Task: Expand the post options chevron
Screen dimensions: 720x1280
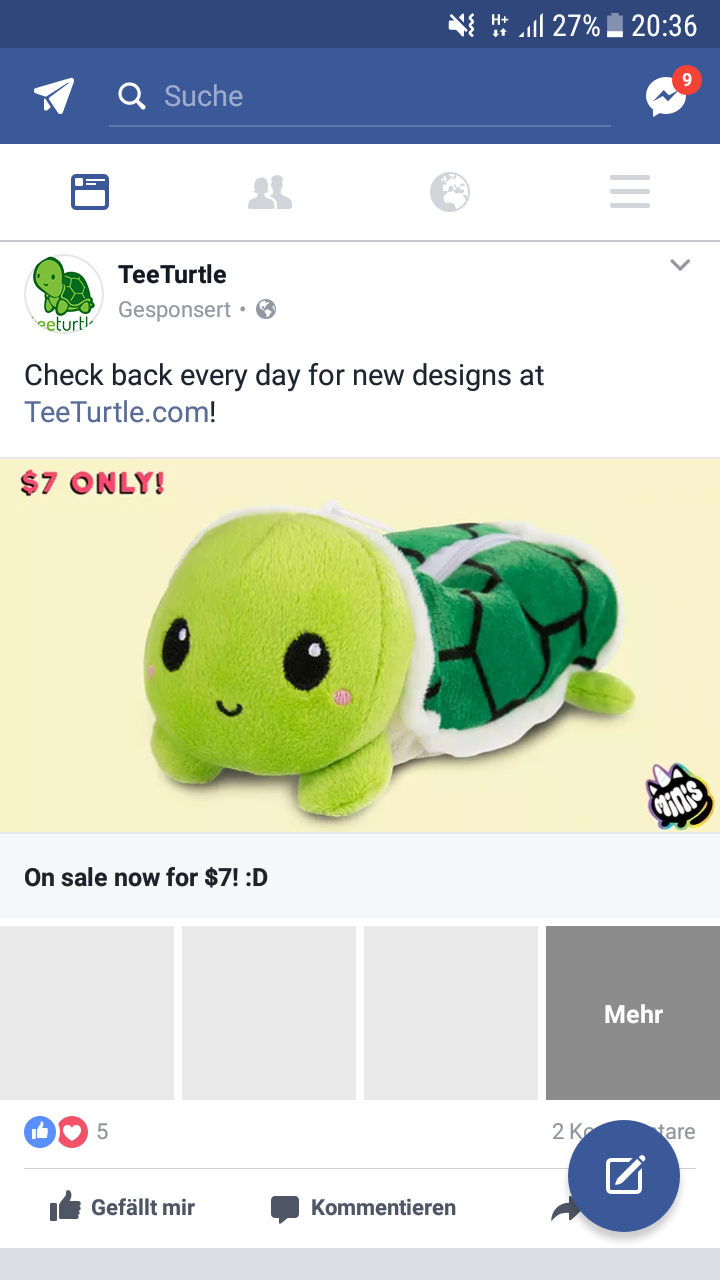Action: tap(680, 265)
